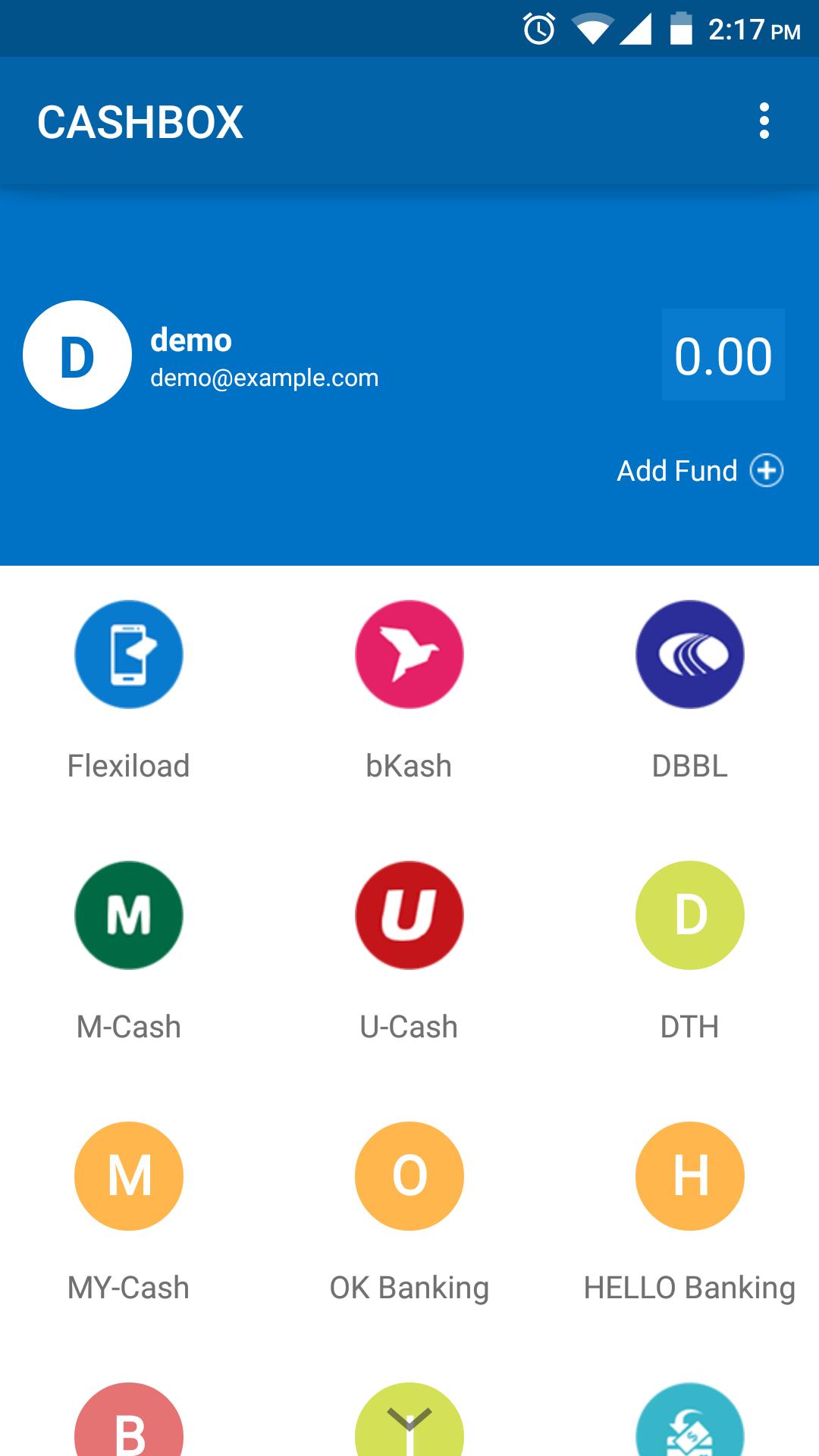Image resolution: width=819 pixels, height=1456 pixels.
Task: Open the overflow menu in the app bar
Action: 764,121
